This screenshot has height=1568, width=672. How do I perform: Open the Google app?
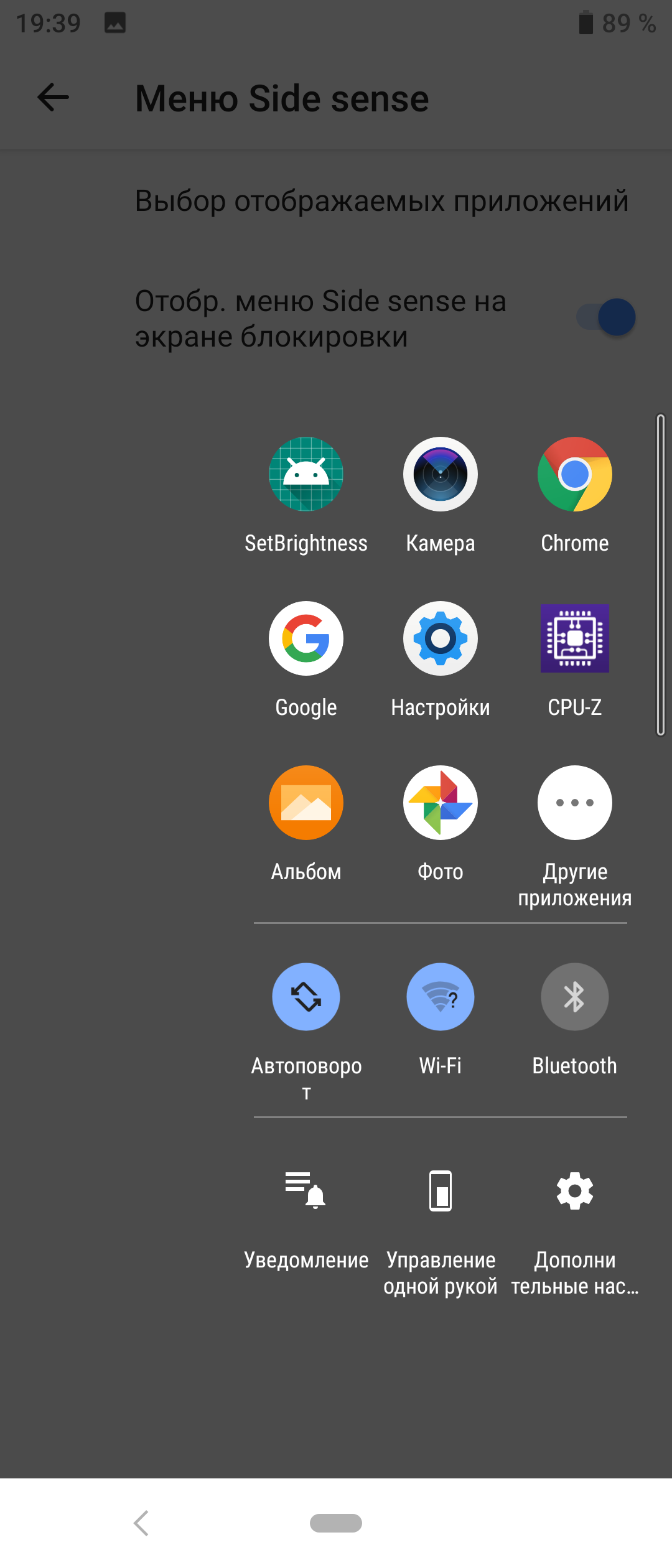tap(306, 639)
